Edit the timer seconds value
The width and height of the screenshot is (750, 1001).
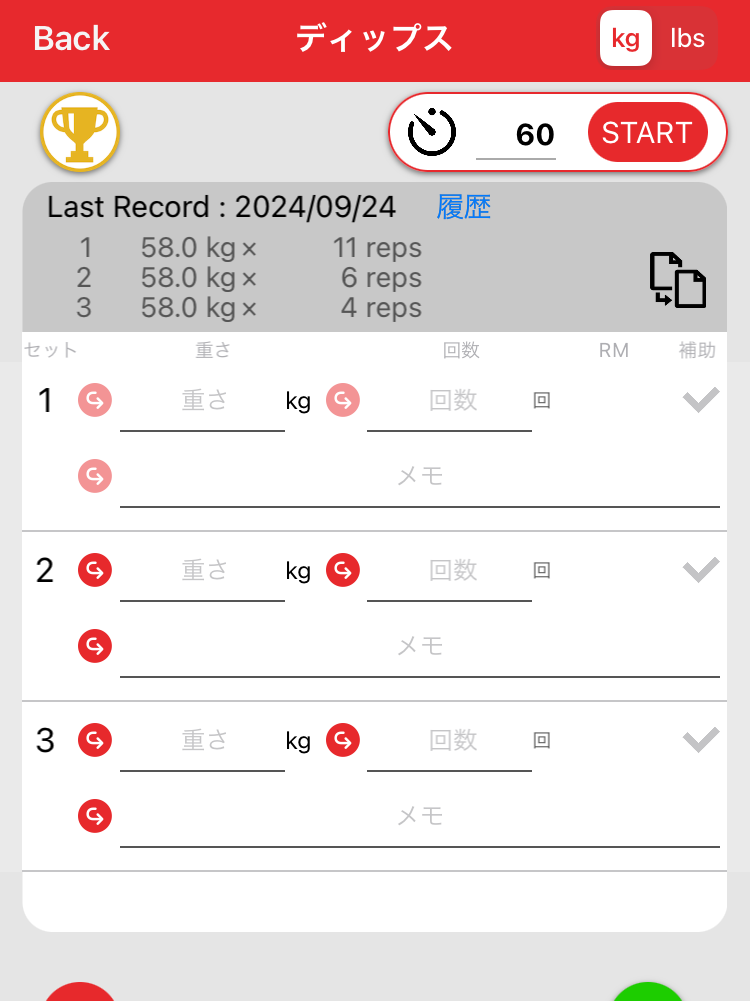click(x=516, y=135)
